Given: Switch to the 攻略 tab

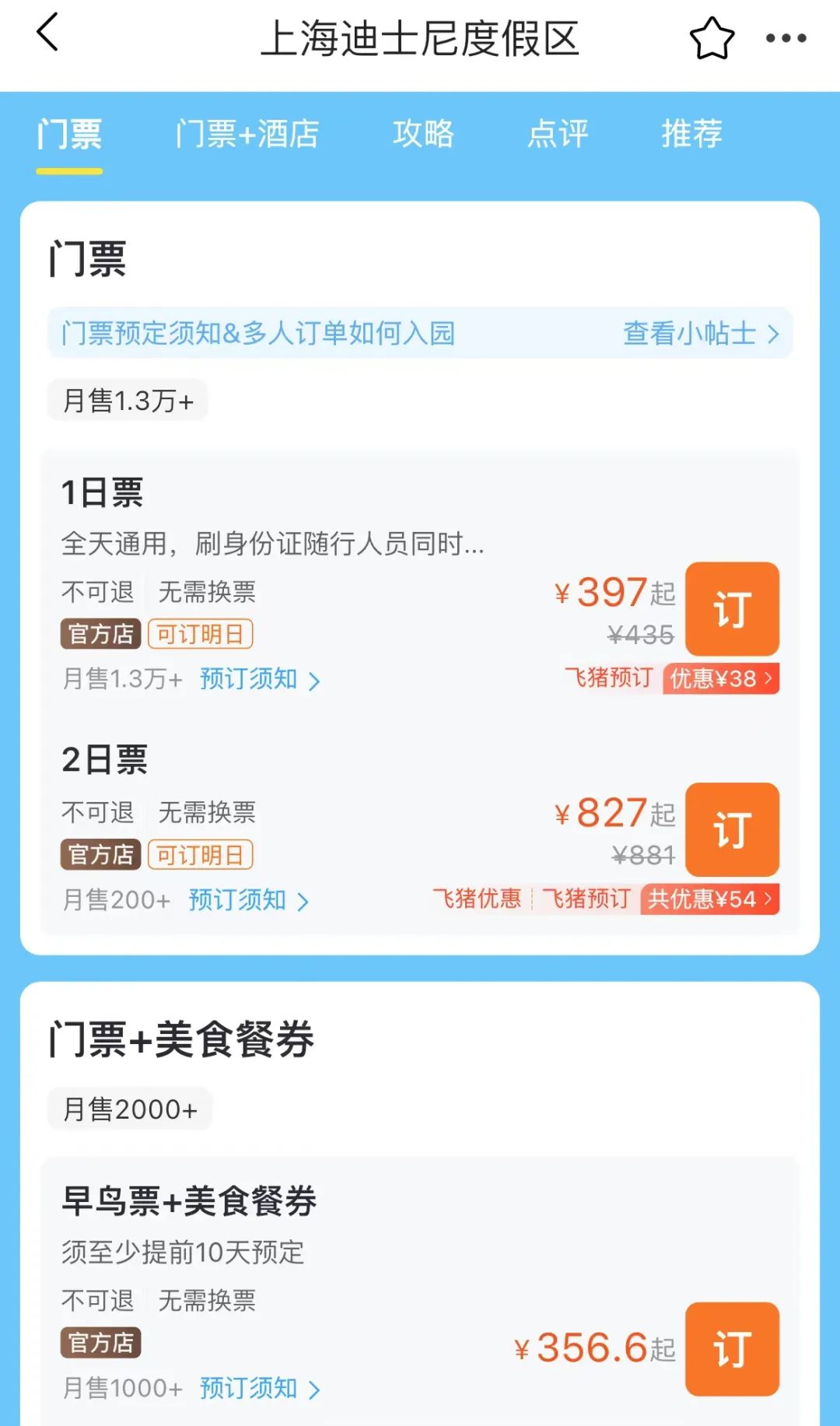Looking at the screenshot, I should click(x=423, y=134).
